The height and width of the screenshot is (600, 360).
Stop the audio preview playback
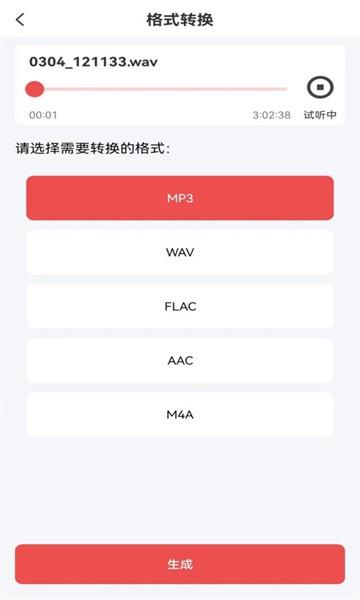[x=320, y=87]
